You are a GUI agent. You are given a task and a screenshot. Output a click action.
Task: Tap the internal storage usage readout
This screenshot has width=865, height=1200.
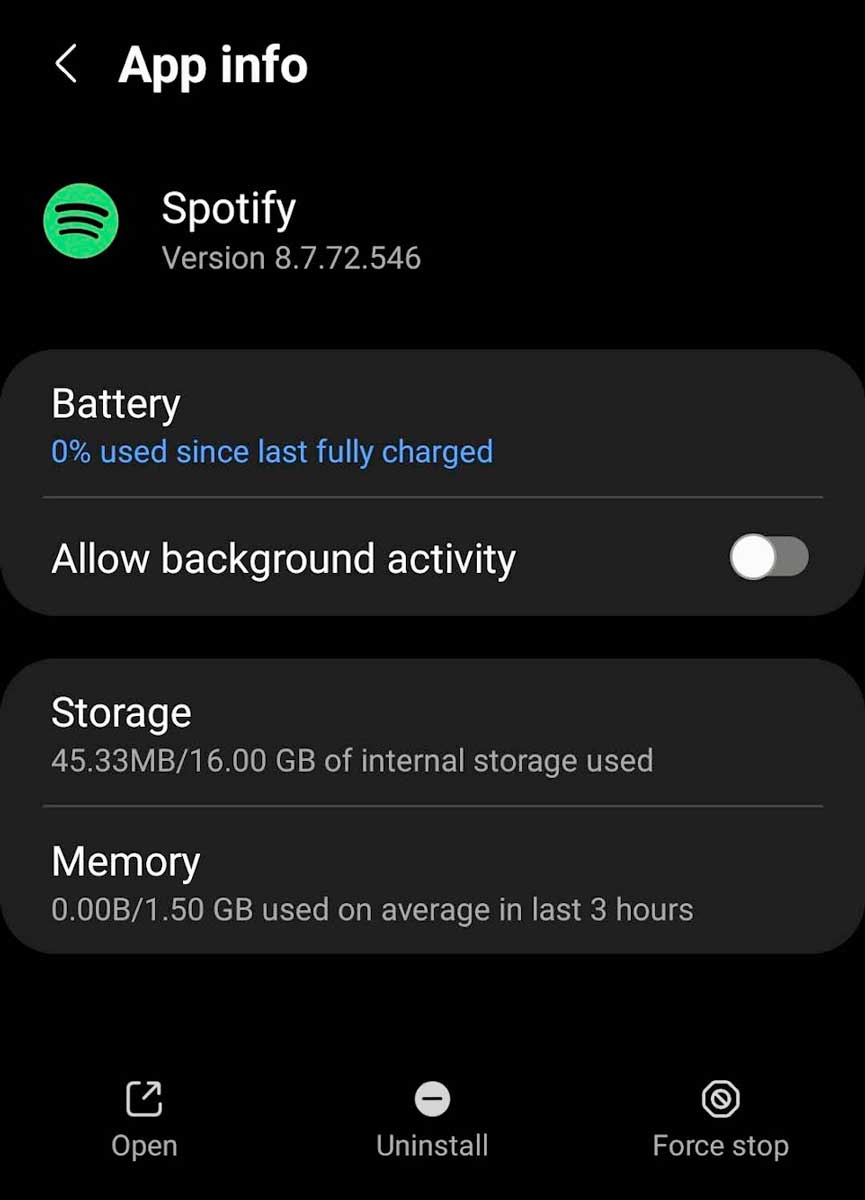tap(350, 761)
